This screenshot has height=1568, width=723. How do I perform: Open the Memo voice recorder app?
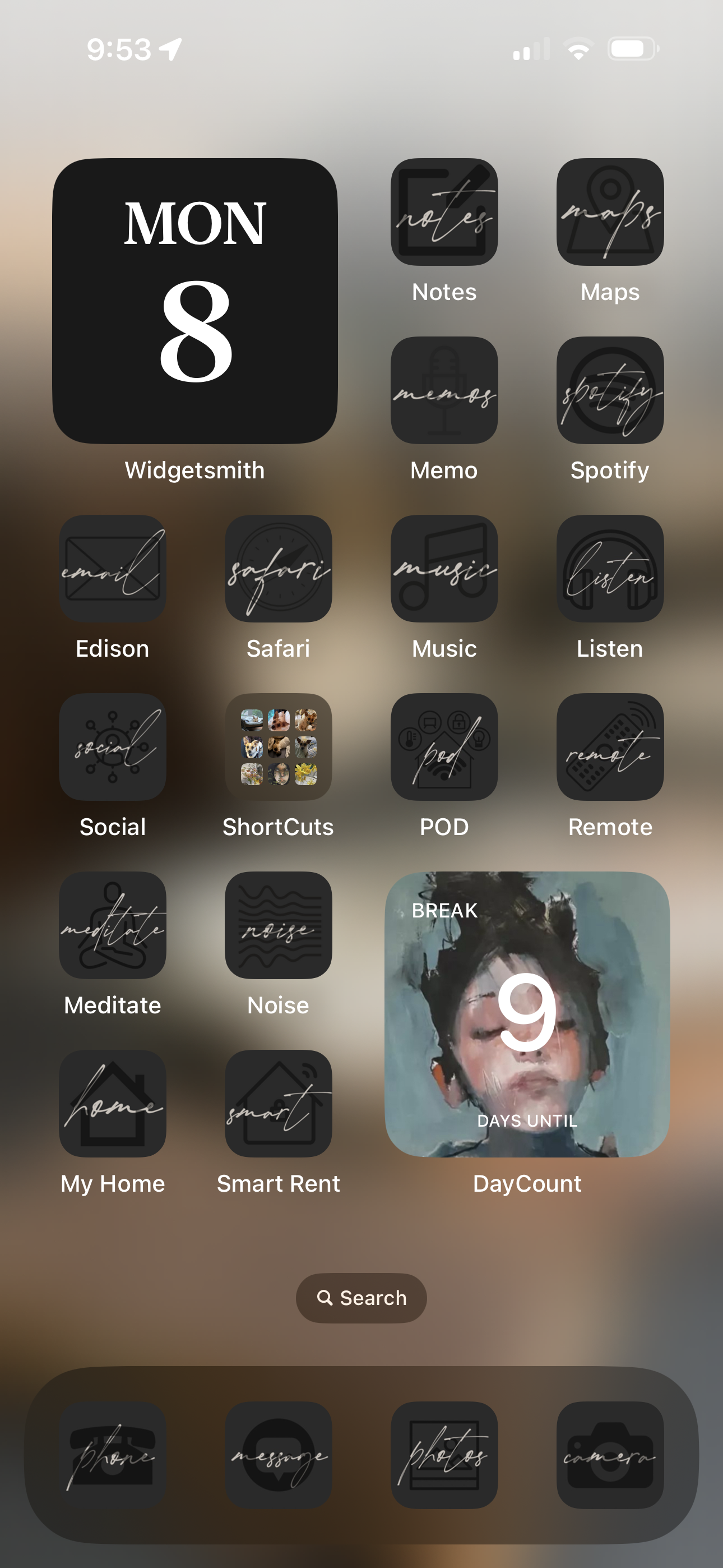point(444,390)
